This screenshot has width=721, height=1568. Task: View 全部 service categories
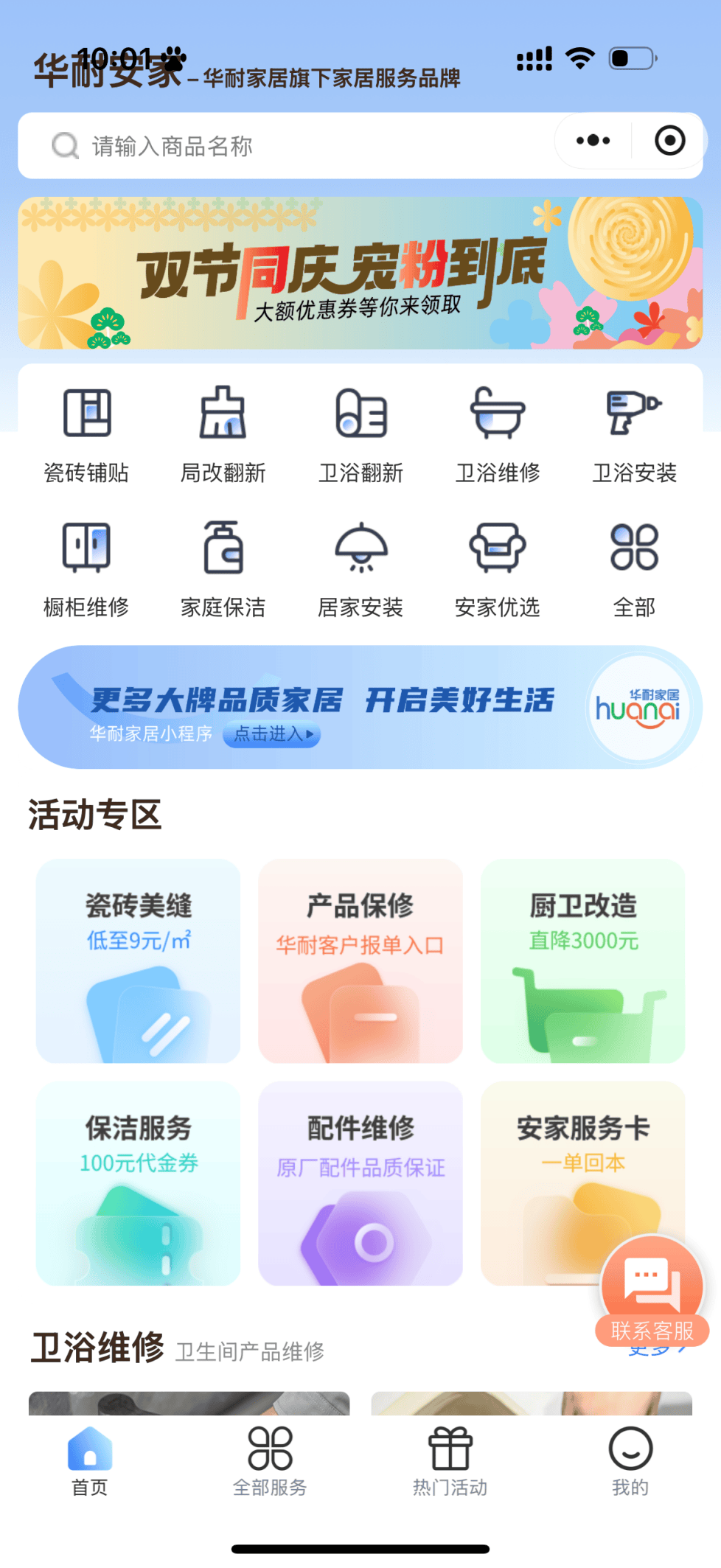(x=635, y=568)
